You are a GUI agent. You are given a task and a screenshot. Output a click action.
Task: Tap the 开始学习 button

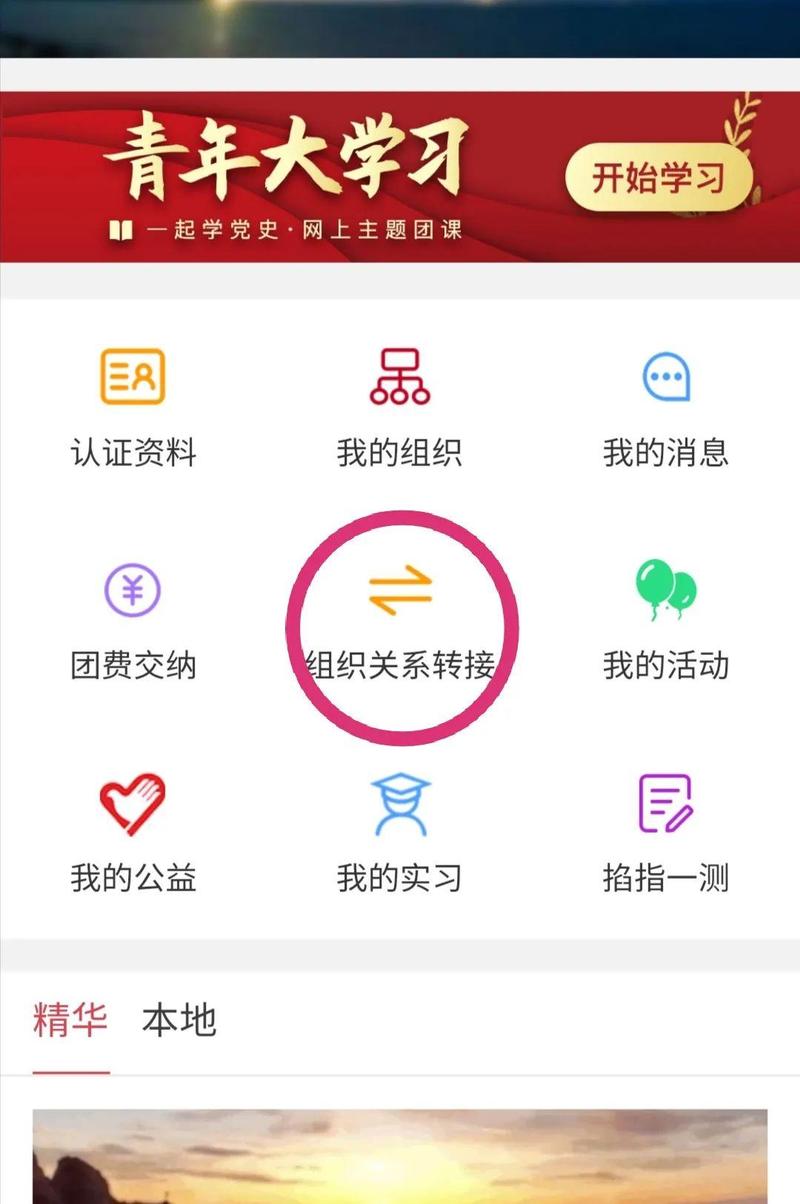point(658,177)
